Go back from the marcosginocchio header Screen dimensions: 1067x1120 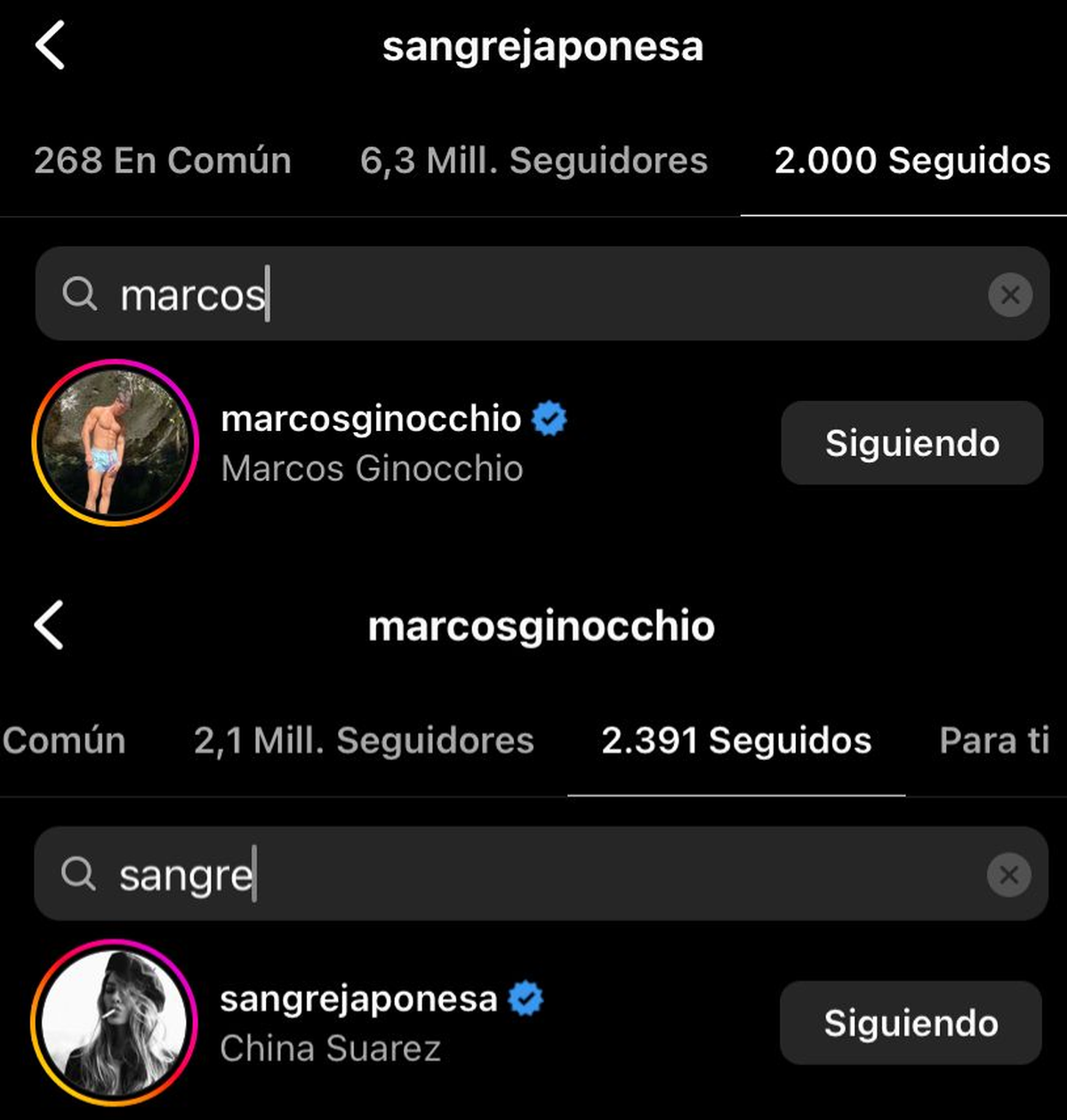click(50, 625)
